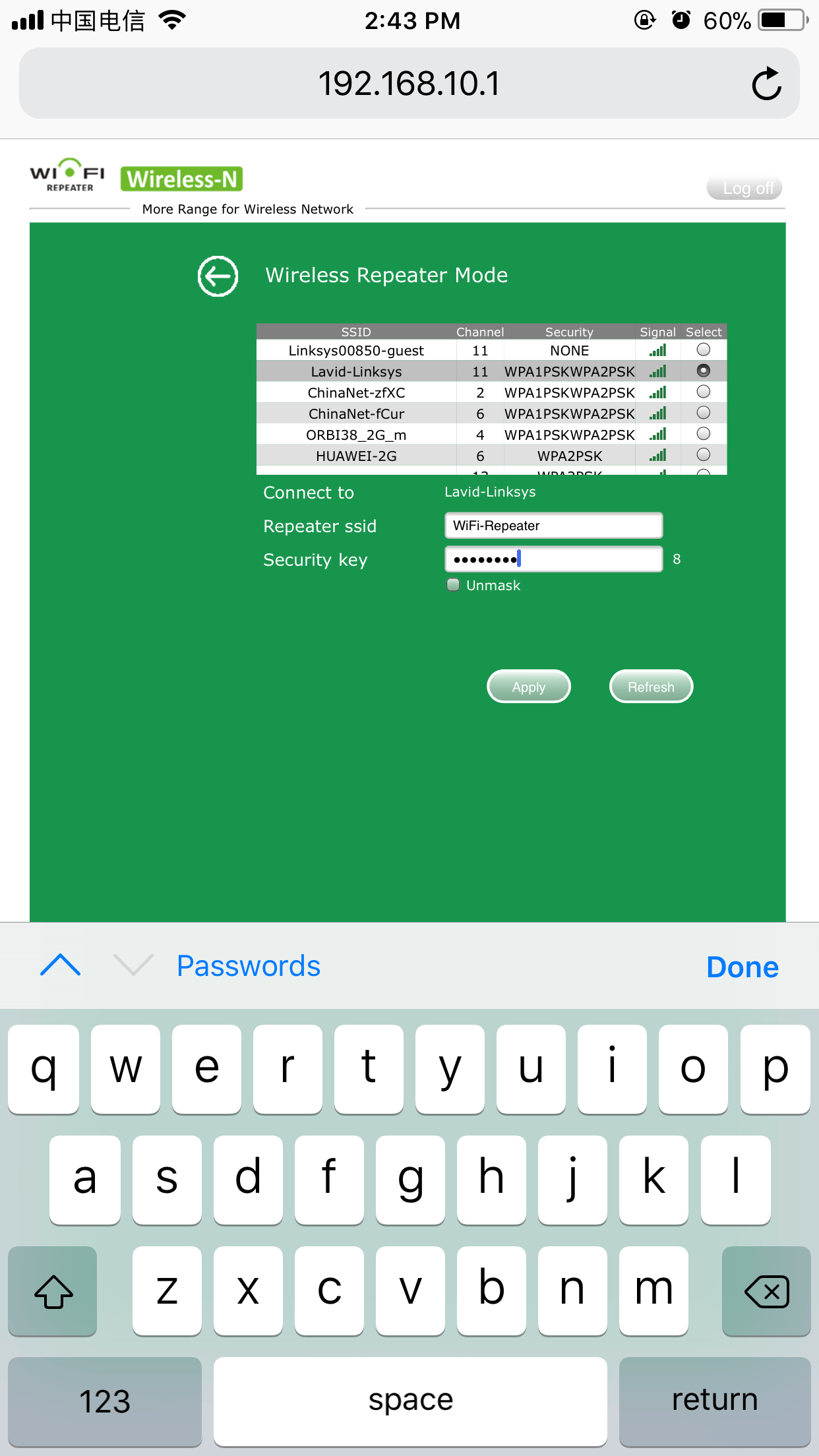
Task: Go back using the circled arrow icon
Action: [218, 276]
